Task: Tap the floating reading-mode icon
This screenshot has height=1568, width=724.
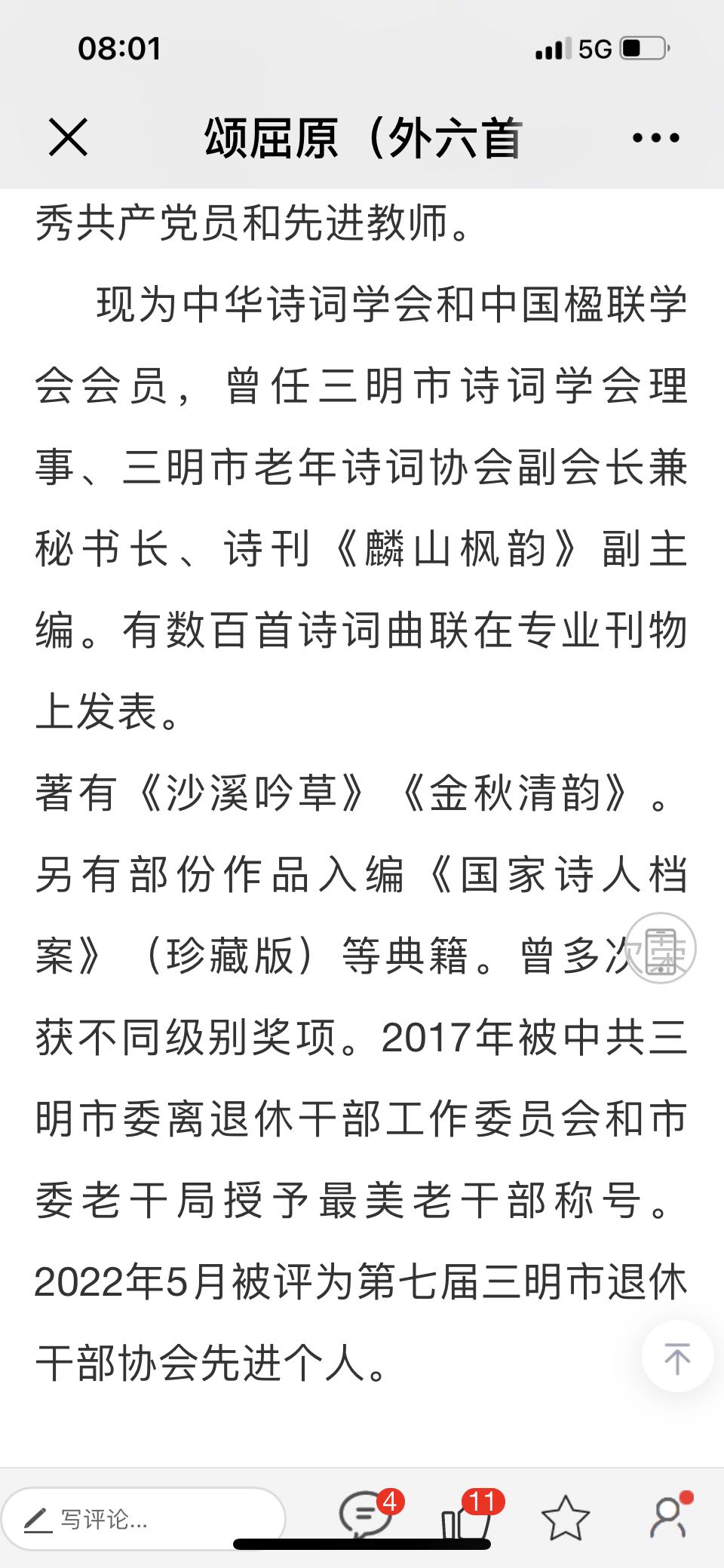Action: pos(661,948)
